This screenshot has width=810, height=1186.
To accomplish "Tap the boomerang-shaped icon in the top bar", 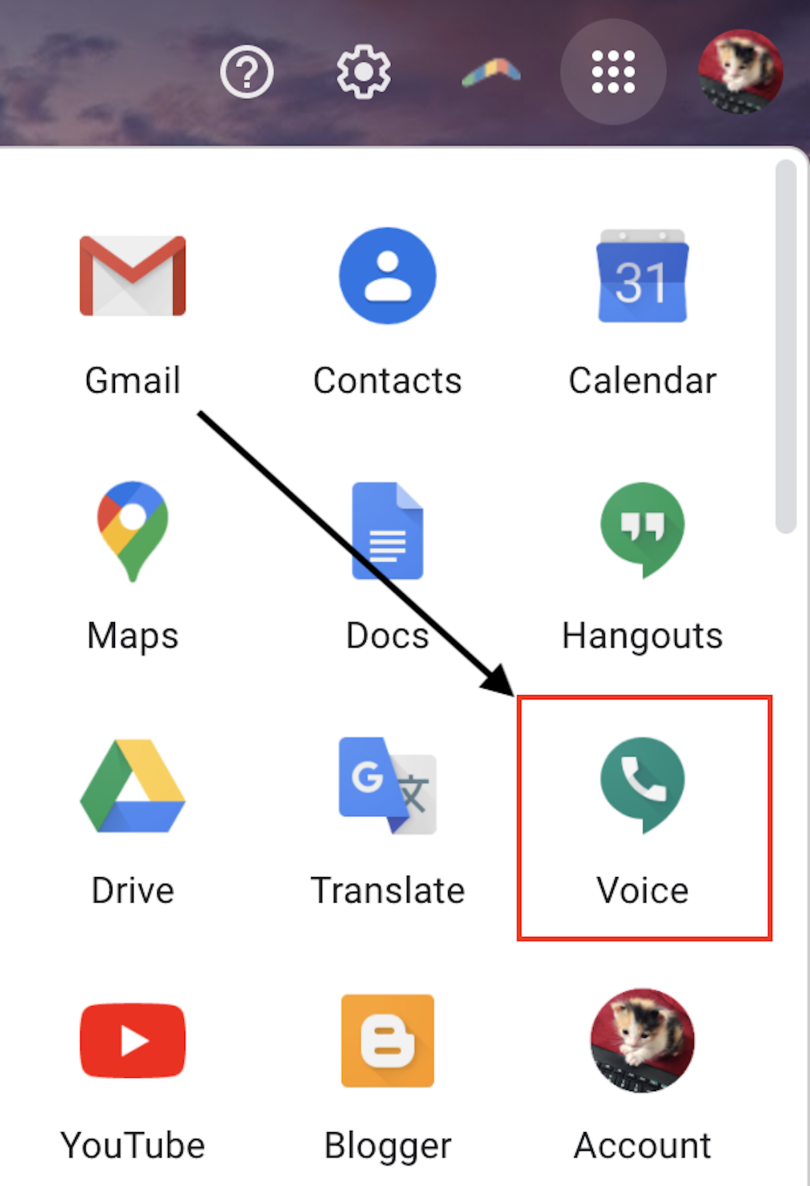I will (x=490, y=73).
